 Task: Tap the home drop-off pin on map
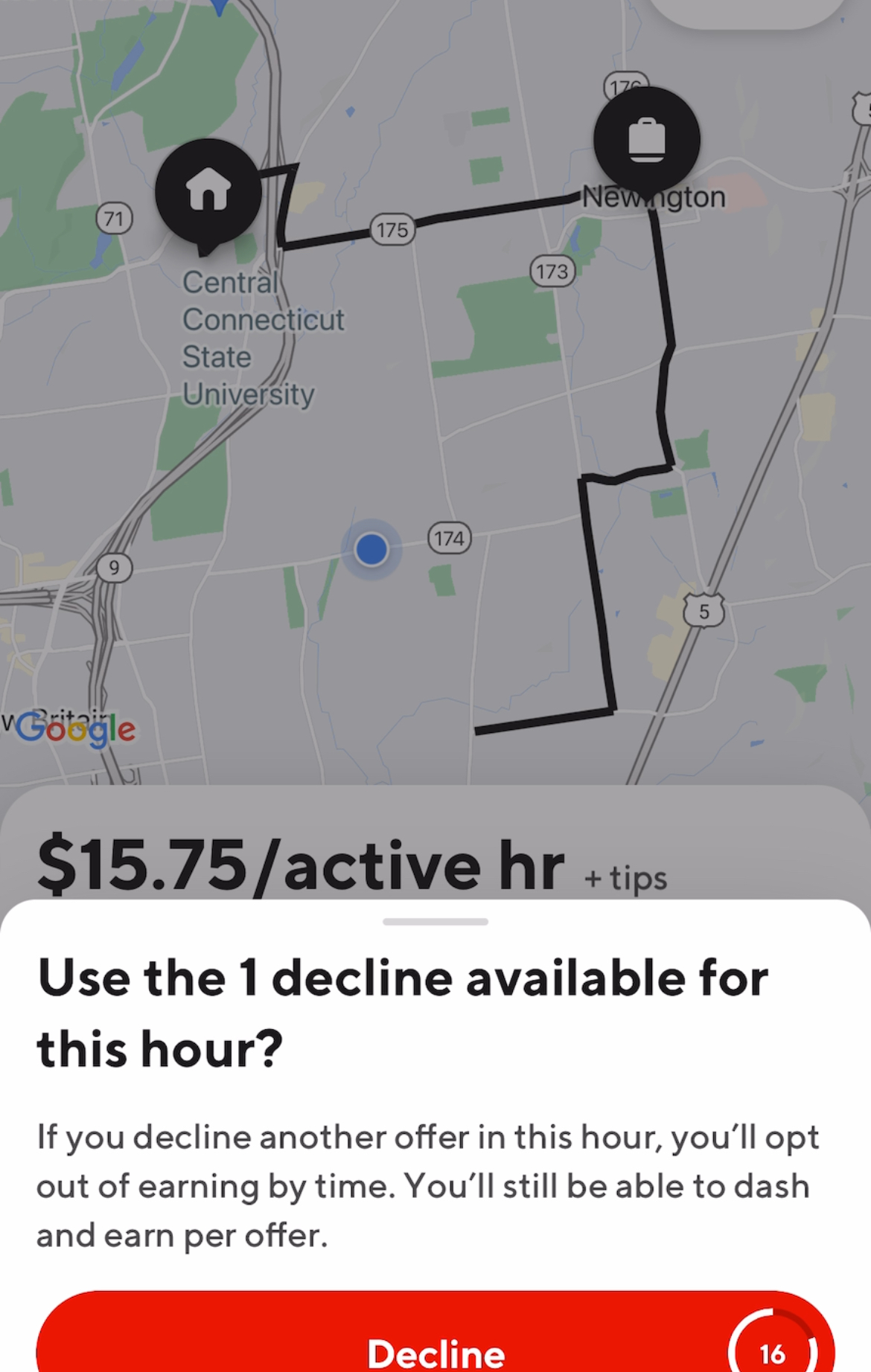point(208,191)
